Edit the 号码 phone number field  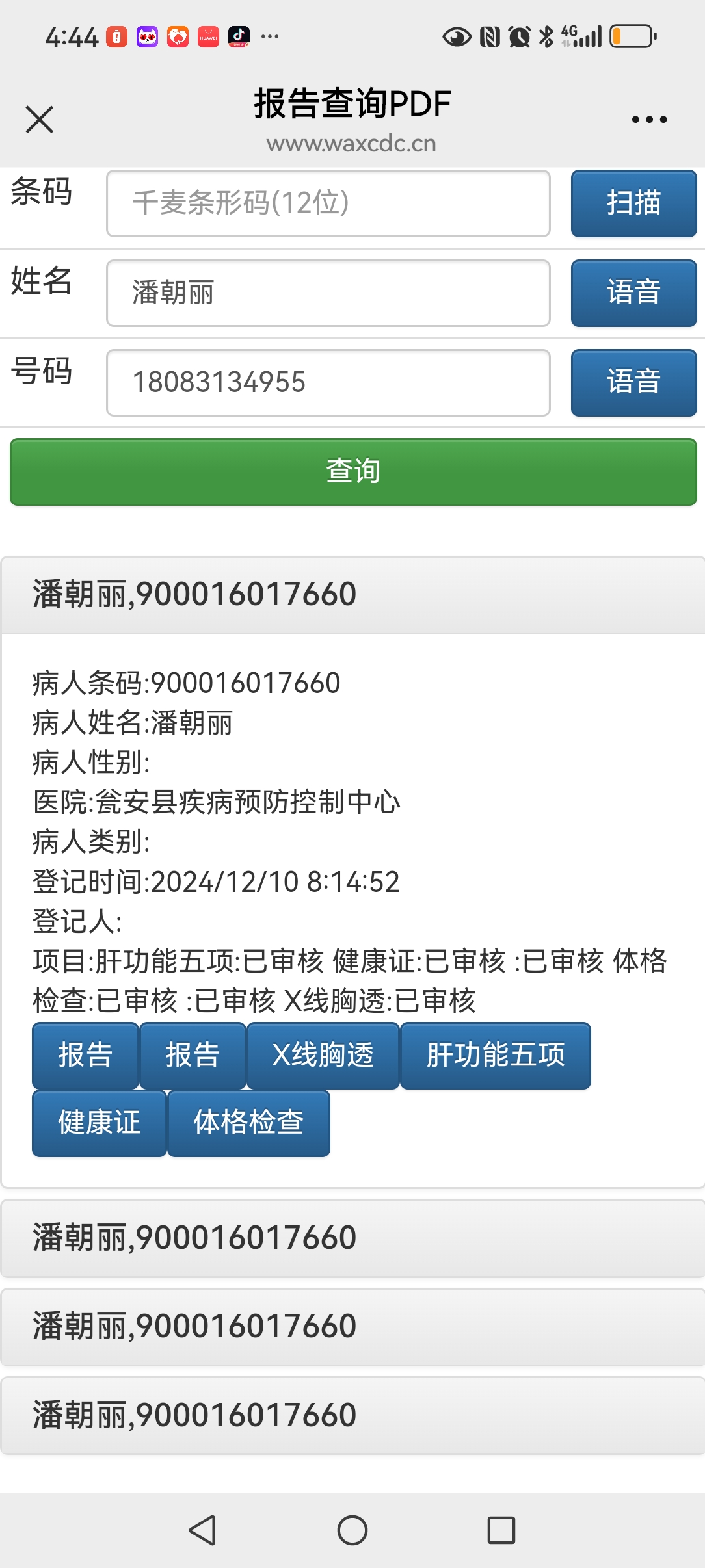pos(328,383)
